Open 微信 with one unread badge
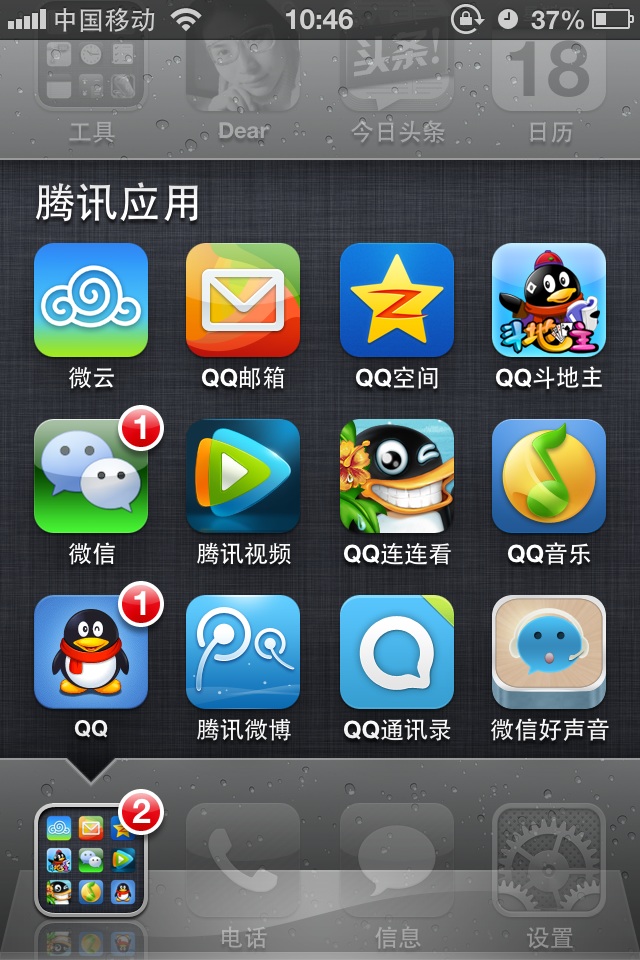 pyautogui.click(x=91, y=476)
